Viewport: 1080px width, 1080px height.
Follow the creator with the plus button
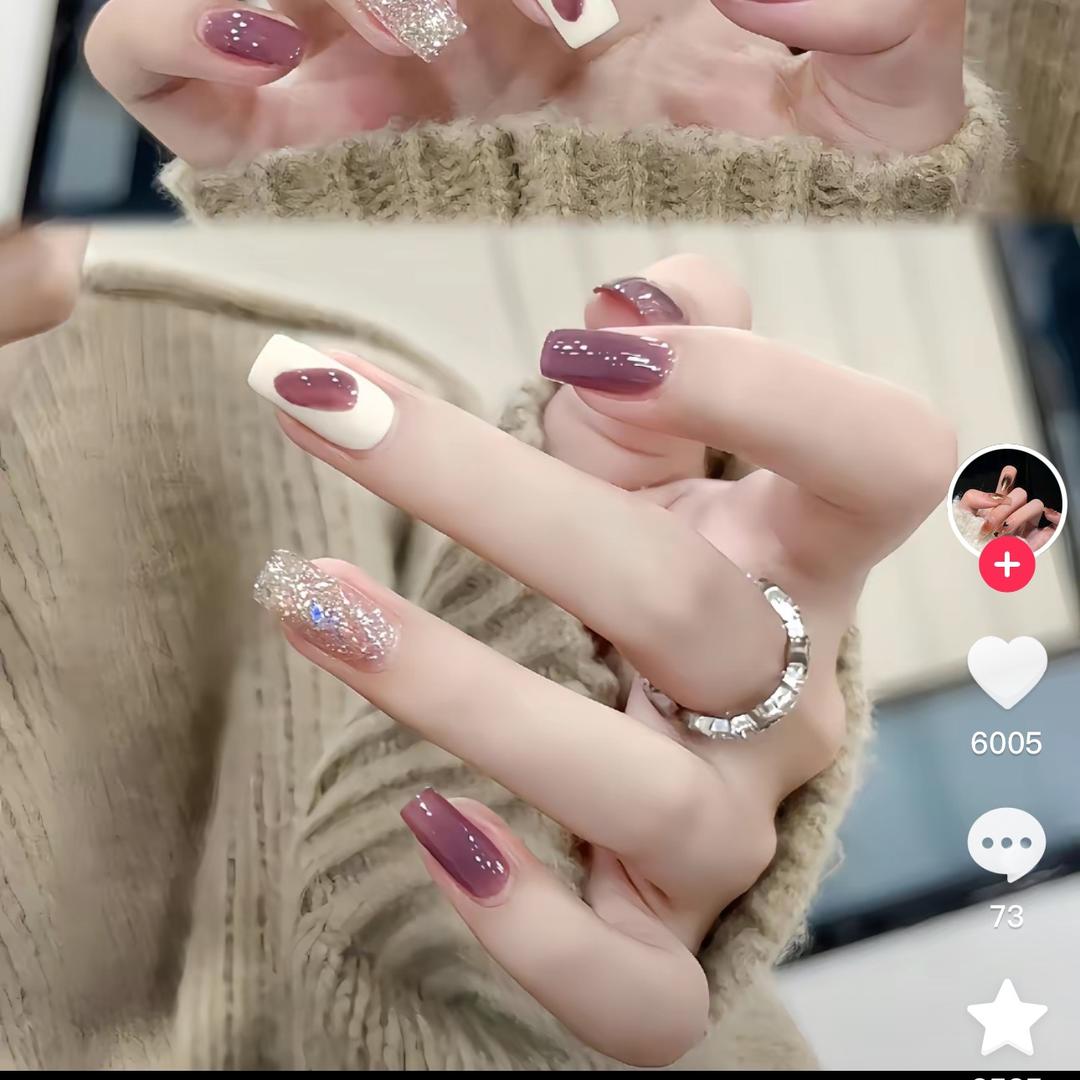(x=1006, y=565)
